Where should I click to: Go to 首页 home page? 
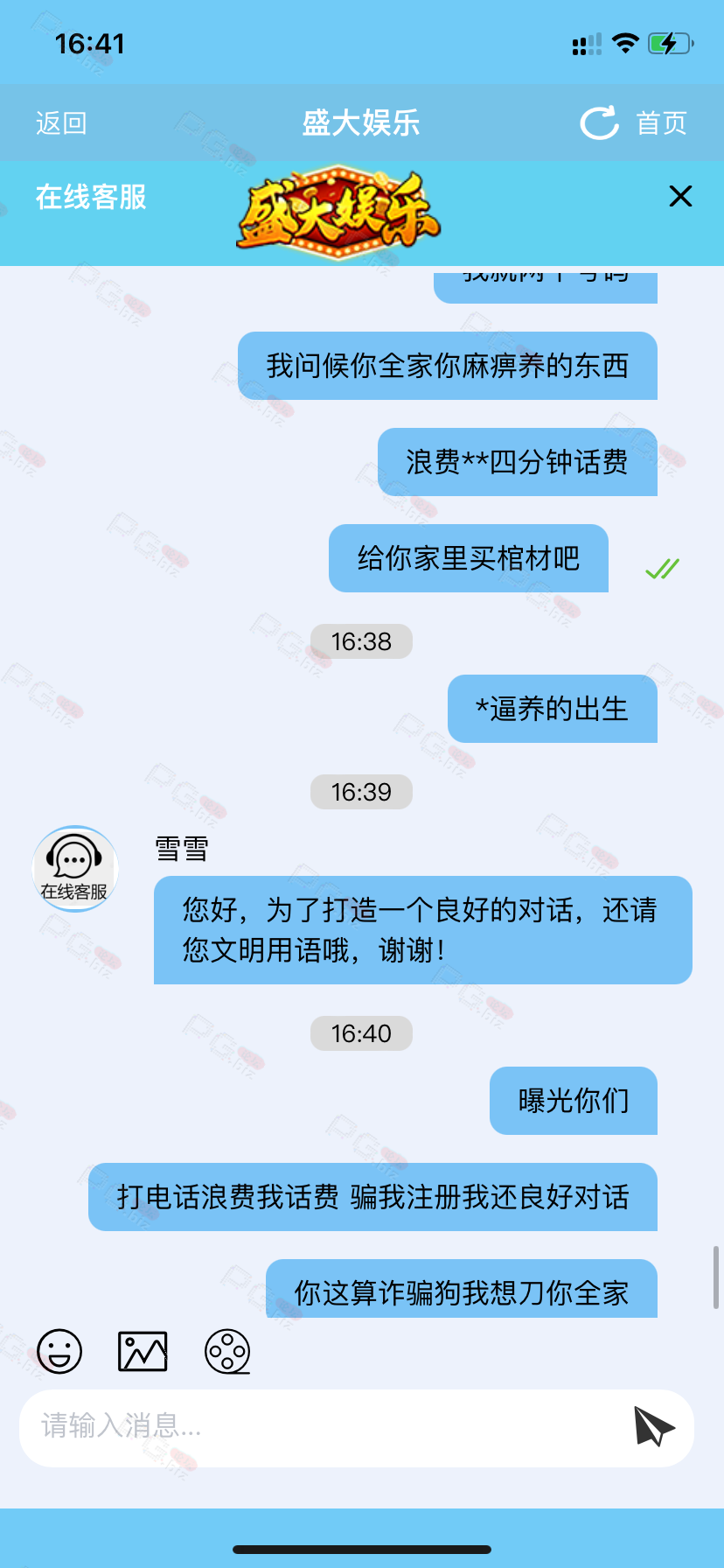click(662, 123)
